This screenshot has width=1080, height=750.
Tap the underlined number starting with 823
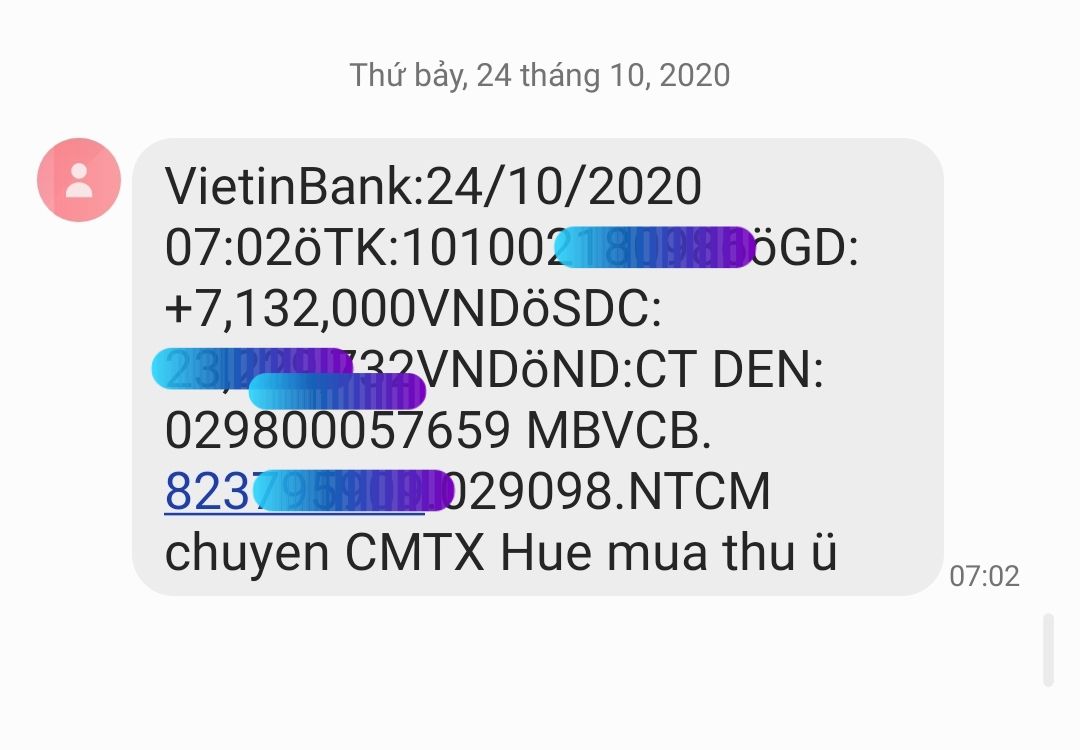tap(294, 492)
